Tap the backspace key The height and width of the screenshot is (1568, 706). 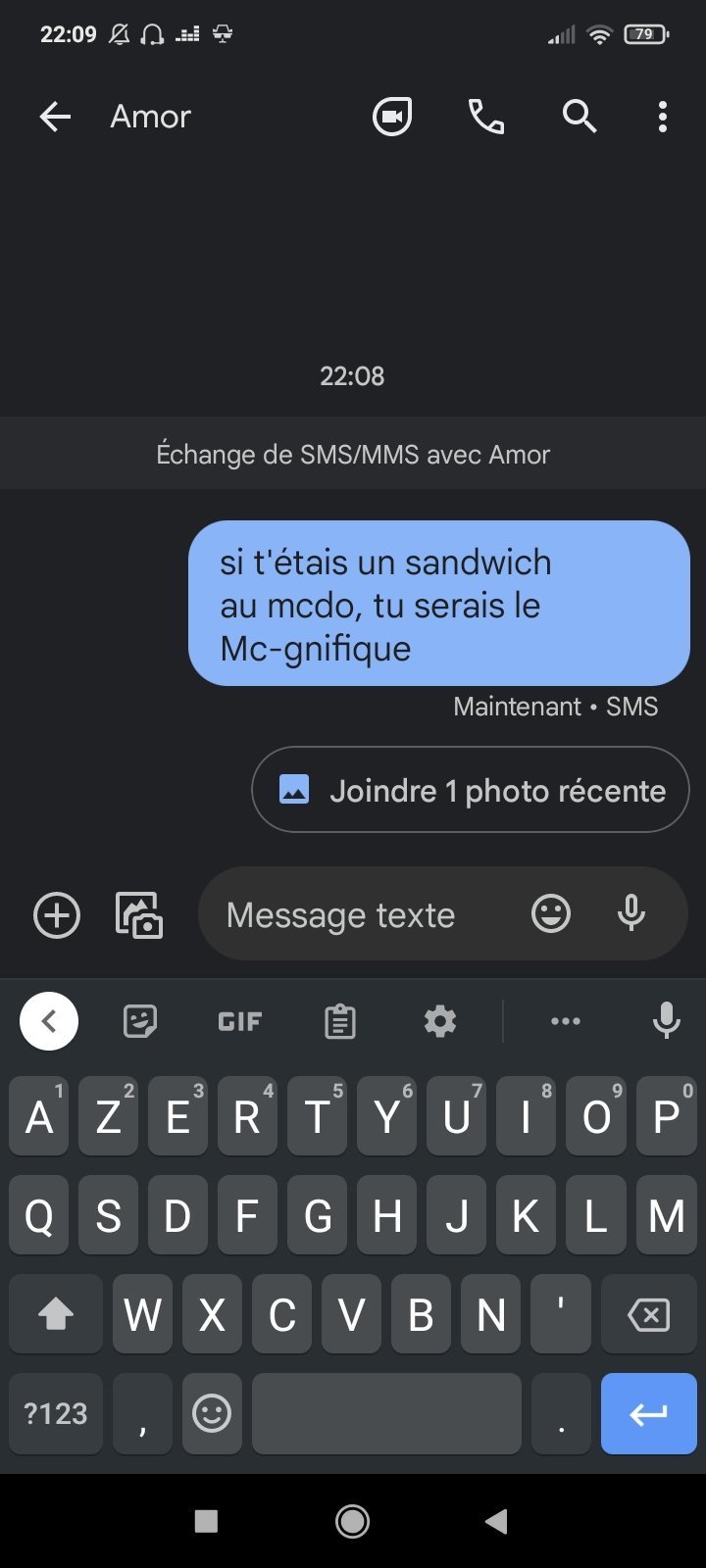click(x=648, y=1314)
